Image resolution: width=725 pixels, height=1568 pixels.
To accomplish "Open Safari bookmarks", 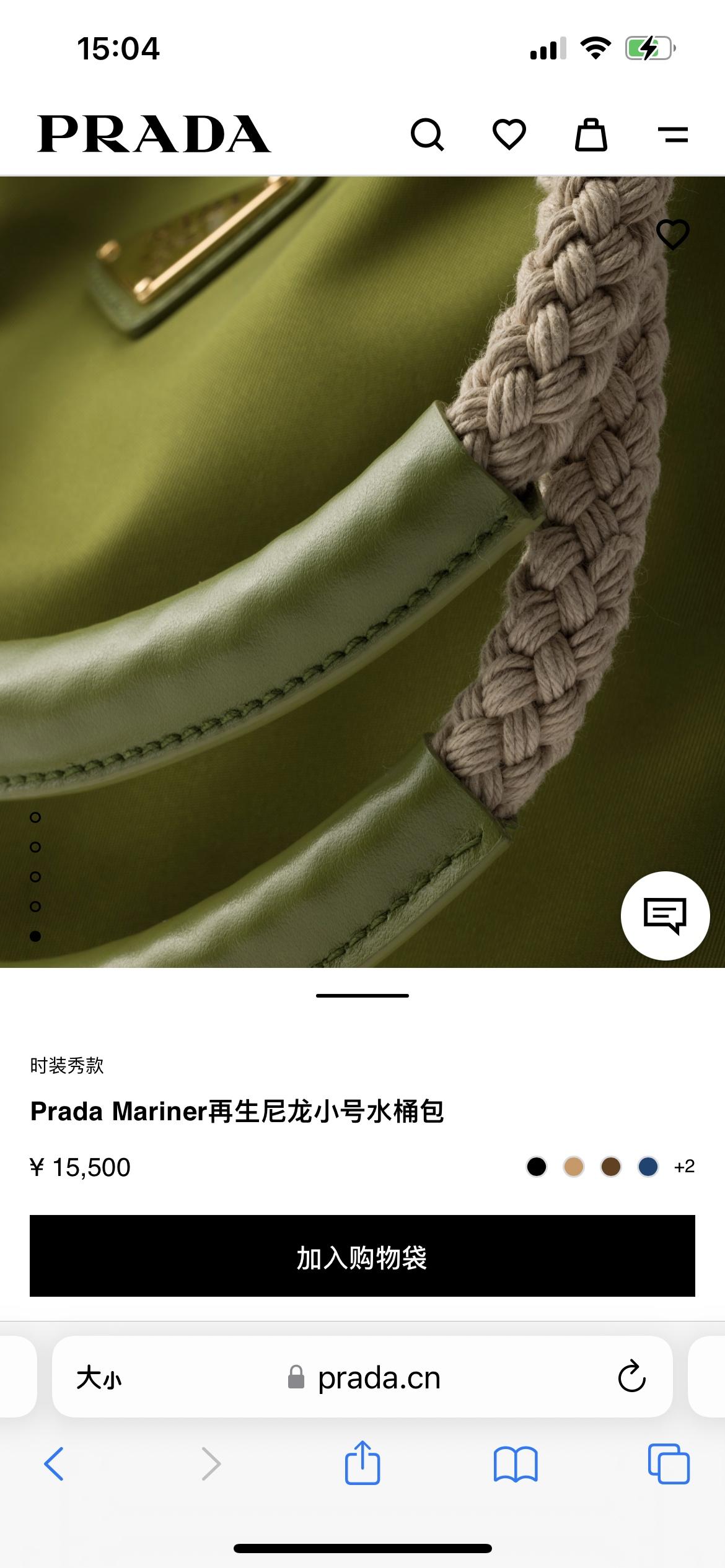I will (516, 1464).
